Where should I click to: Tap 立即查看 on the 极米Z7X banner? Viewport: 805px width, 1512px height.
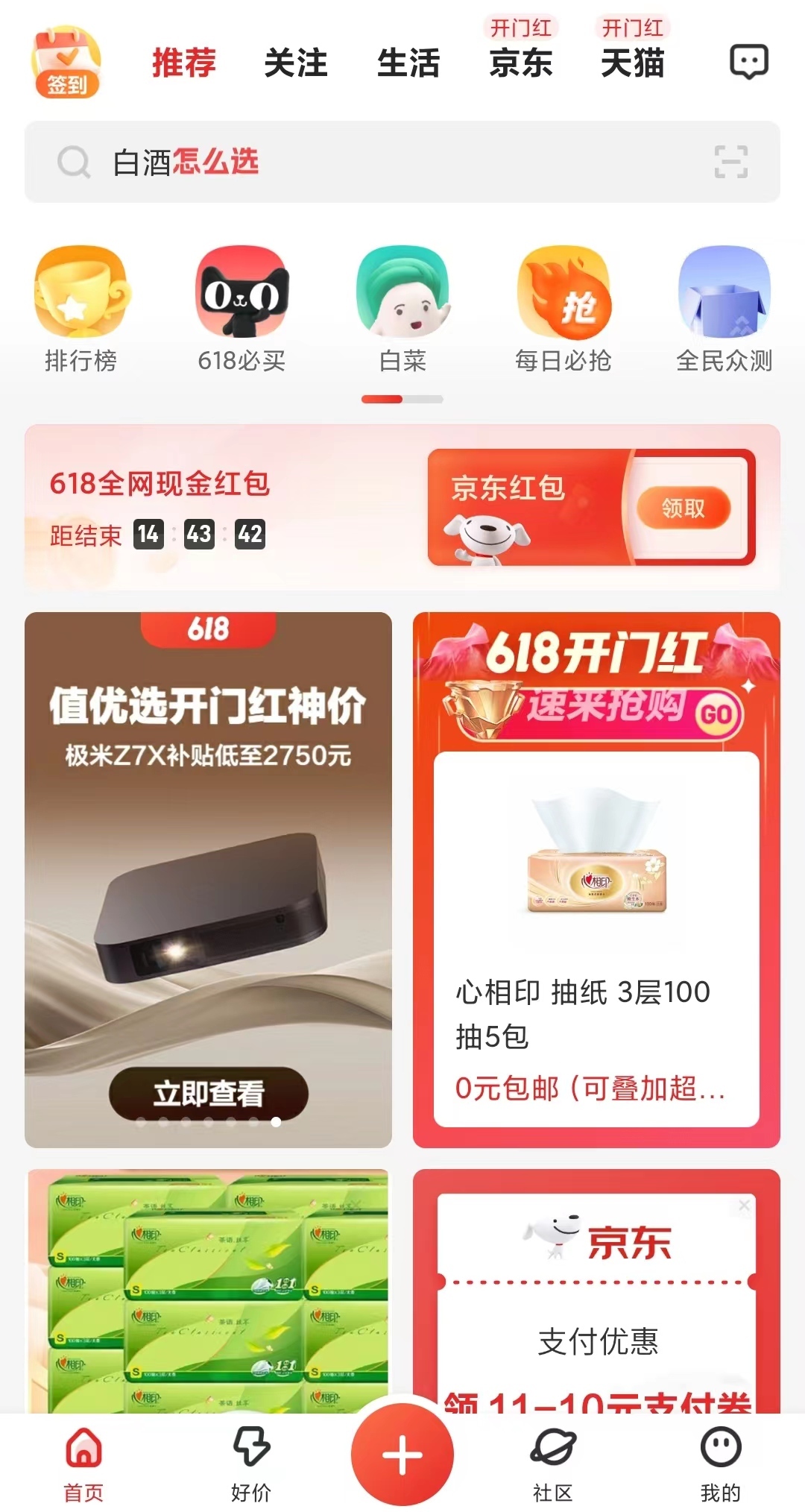click(209, 1093)
